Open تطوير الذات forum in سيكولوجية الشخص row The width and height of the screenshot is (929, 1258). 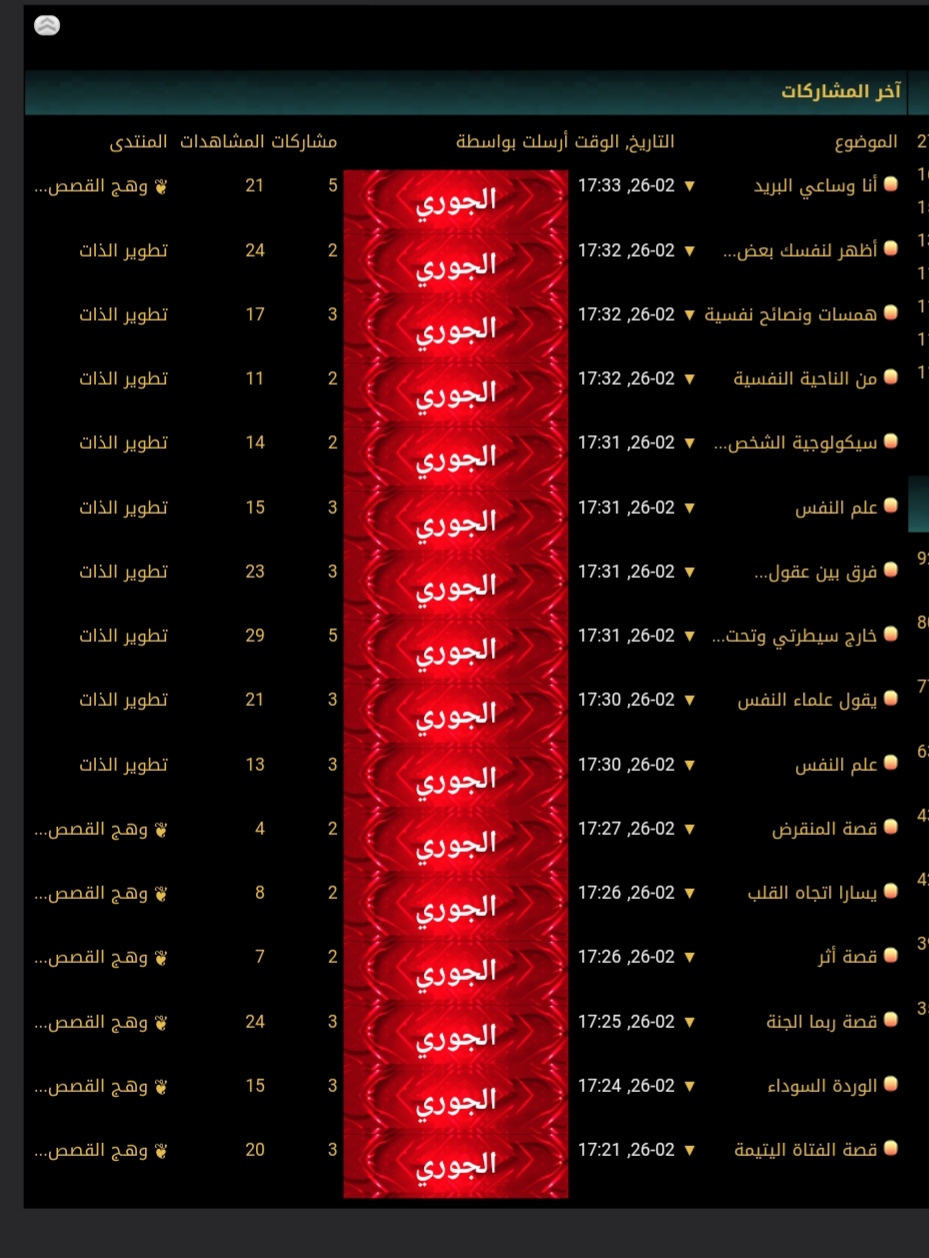[x=123, y=443]
